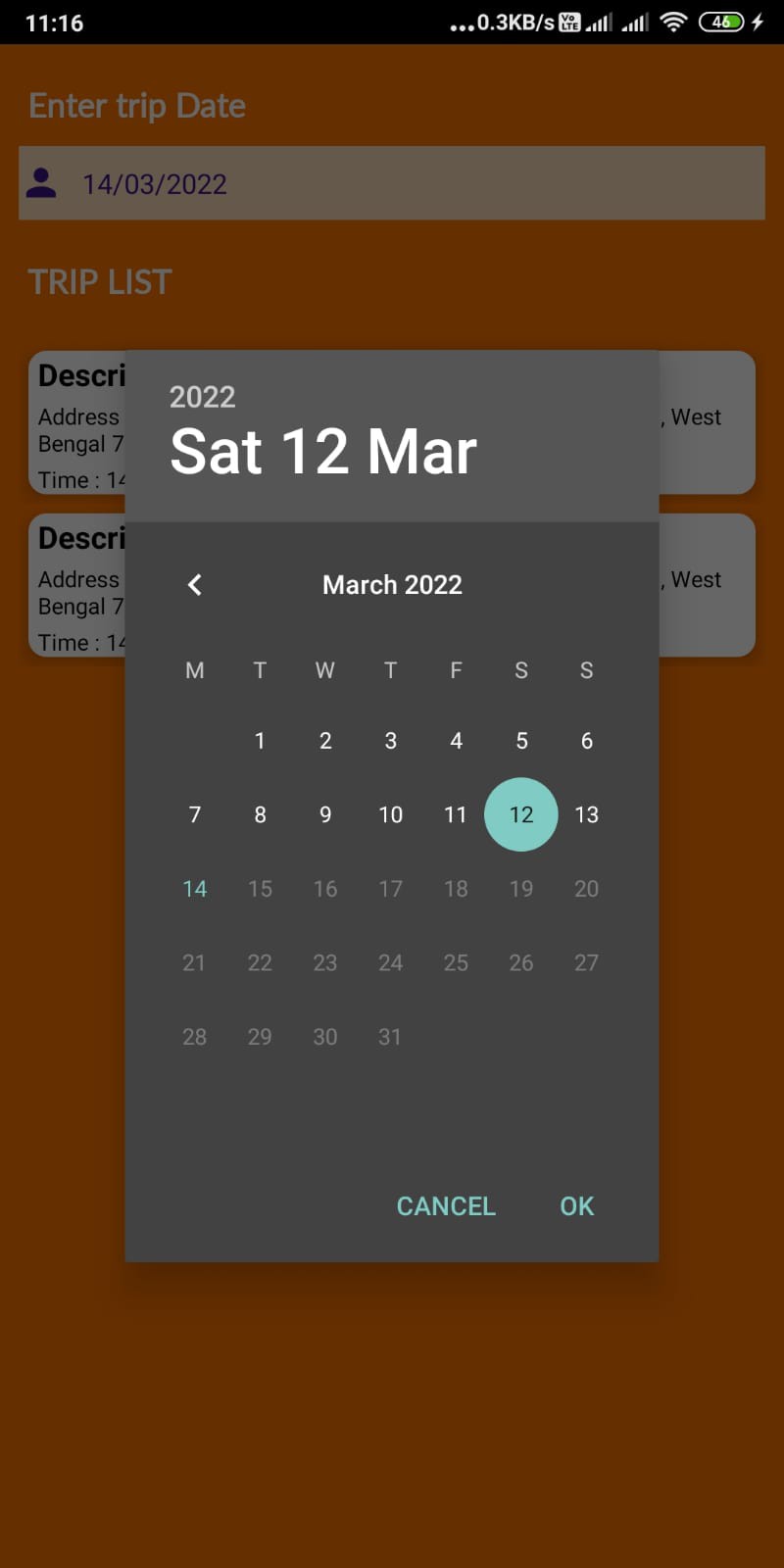Choose March 13 in calendar

[x=586, y=814]
